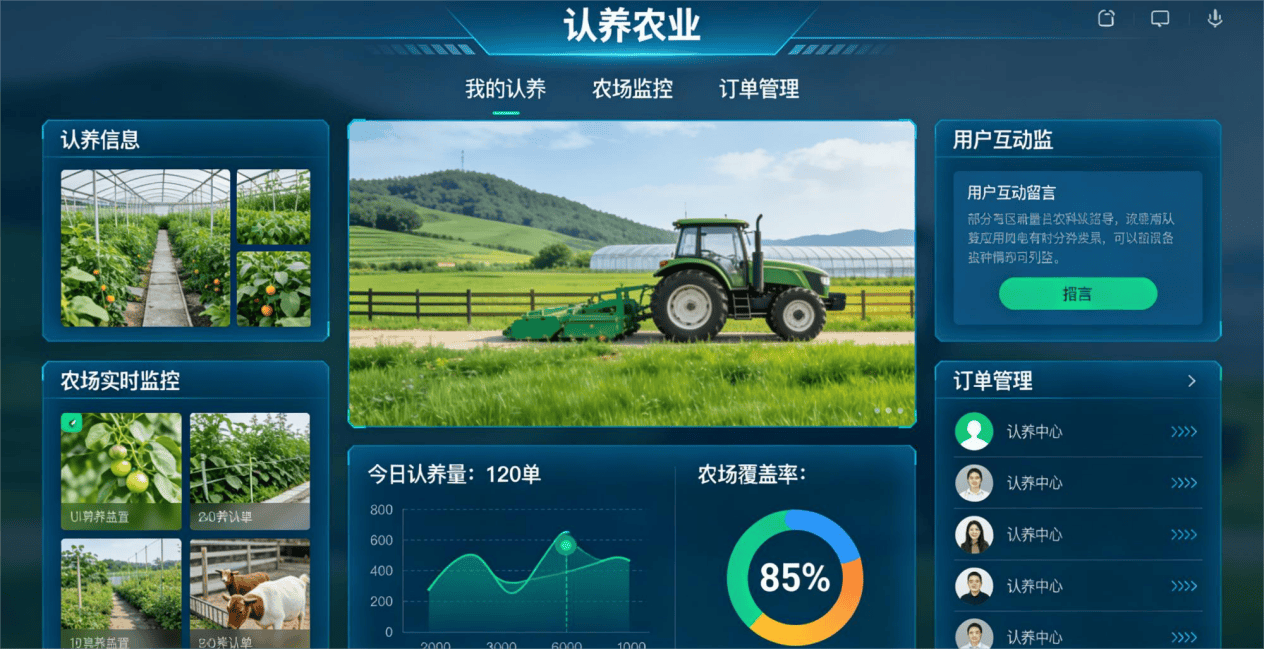Tap the microphone icon in the header

pos(1215,18)
